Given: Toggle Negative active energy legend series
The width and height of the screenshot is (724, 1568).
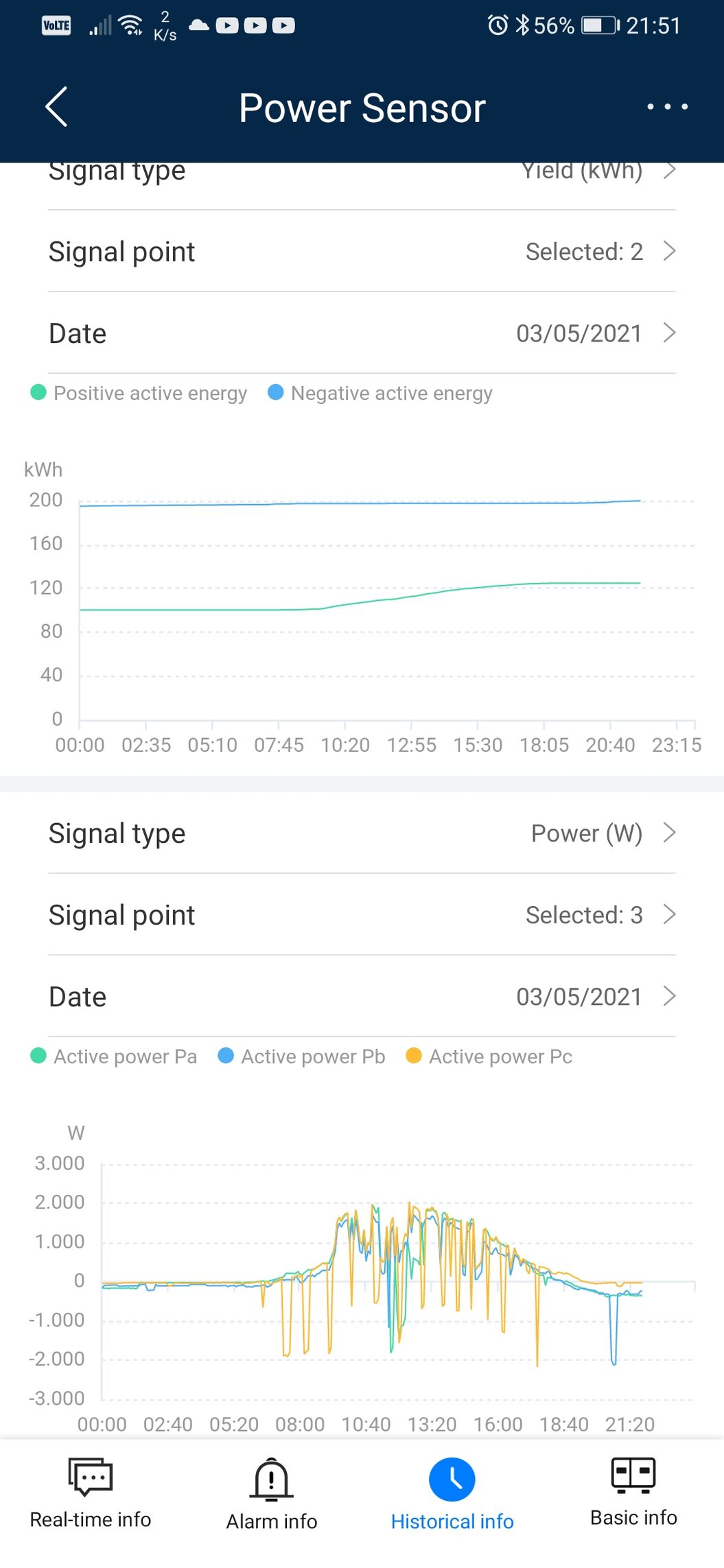Looking at the screenshot, I should click(380, 393).
